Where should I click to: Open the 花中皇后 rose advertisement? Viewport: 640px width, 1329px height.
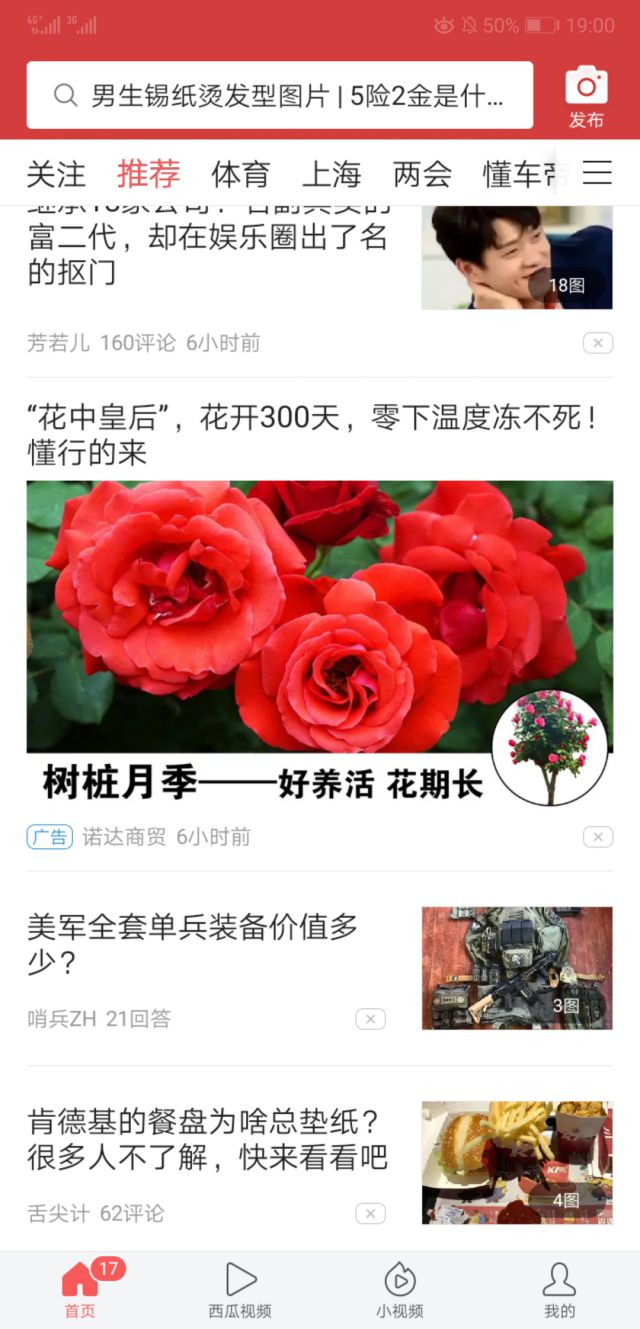click(x=319, y=640)
